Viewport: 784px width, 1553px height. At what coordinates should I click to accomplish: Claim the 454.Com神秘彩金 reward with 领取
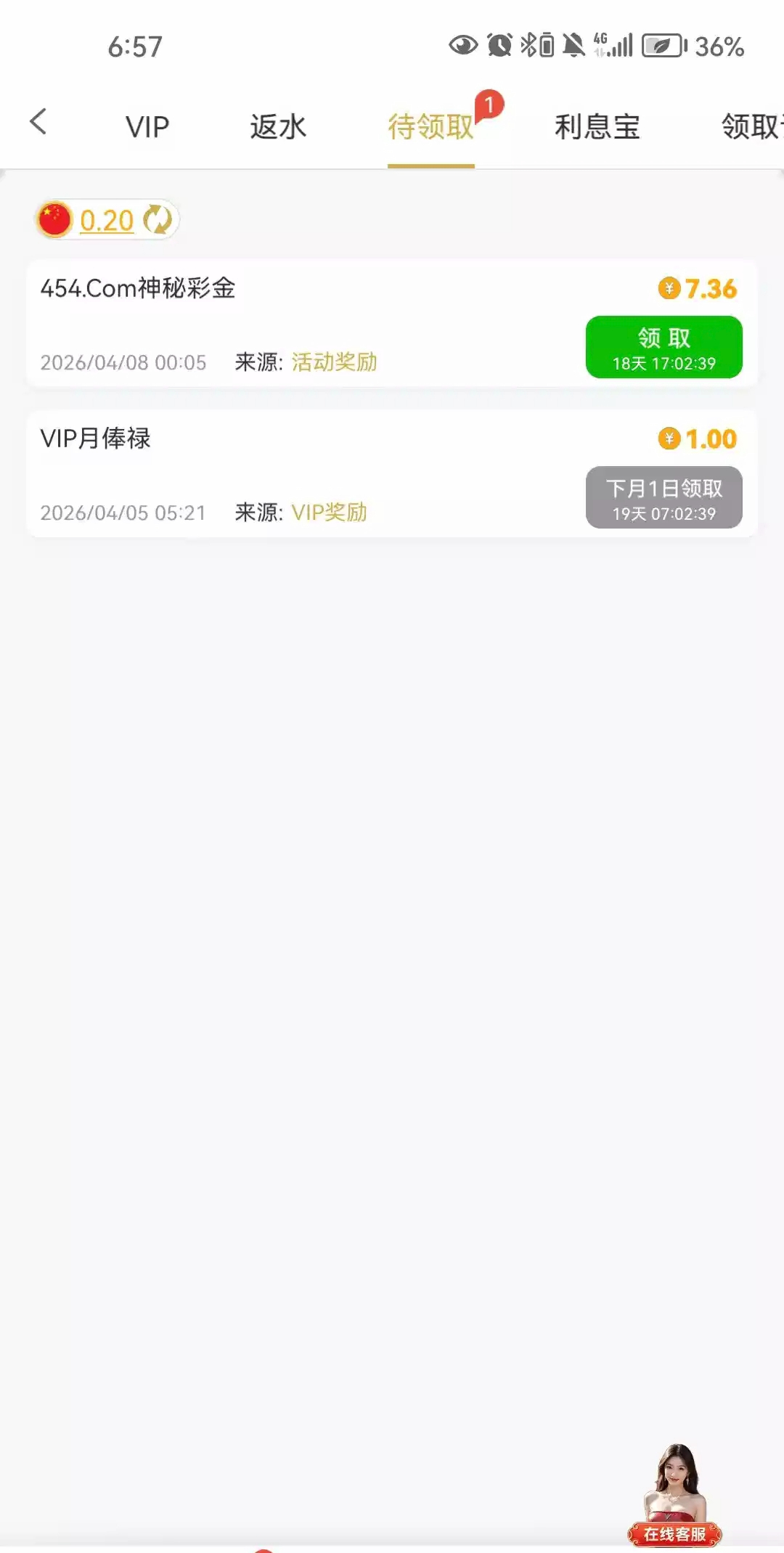pyautogui.click(x=663, y=347)
